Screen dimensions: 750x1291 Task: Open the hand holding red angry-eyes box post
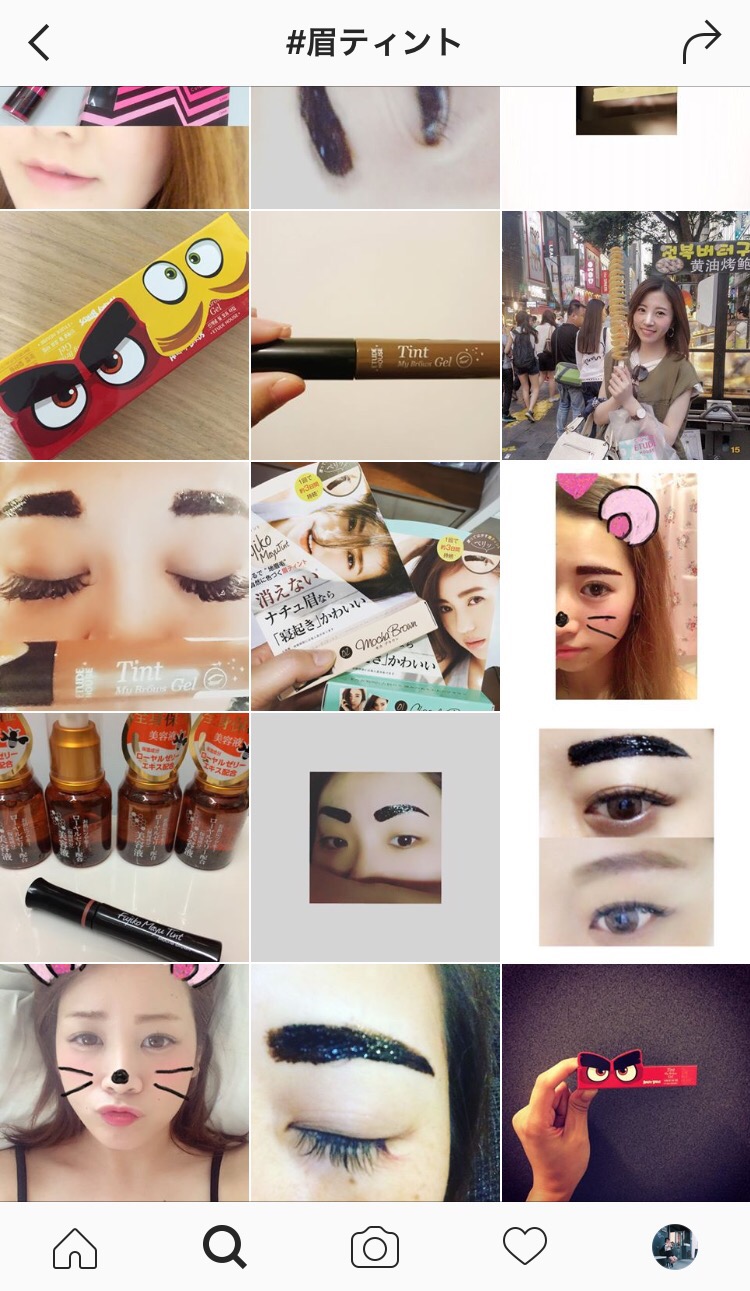[626, 1082]
